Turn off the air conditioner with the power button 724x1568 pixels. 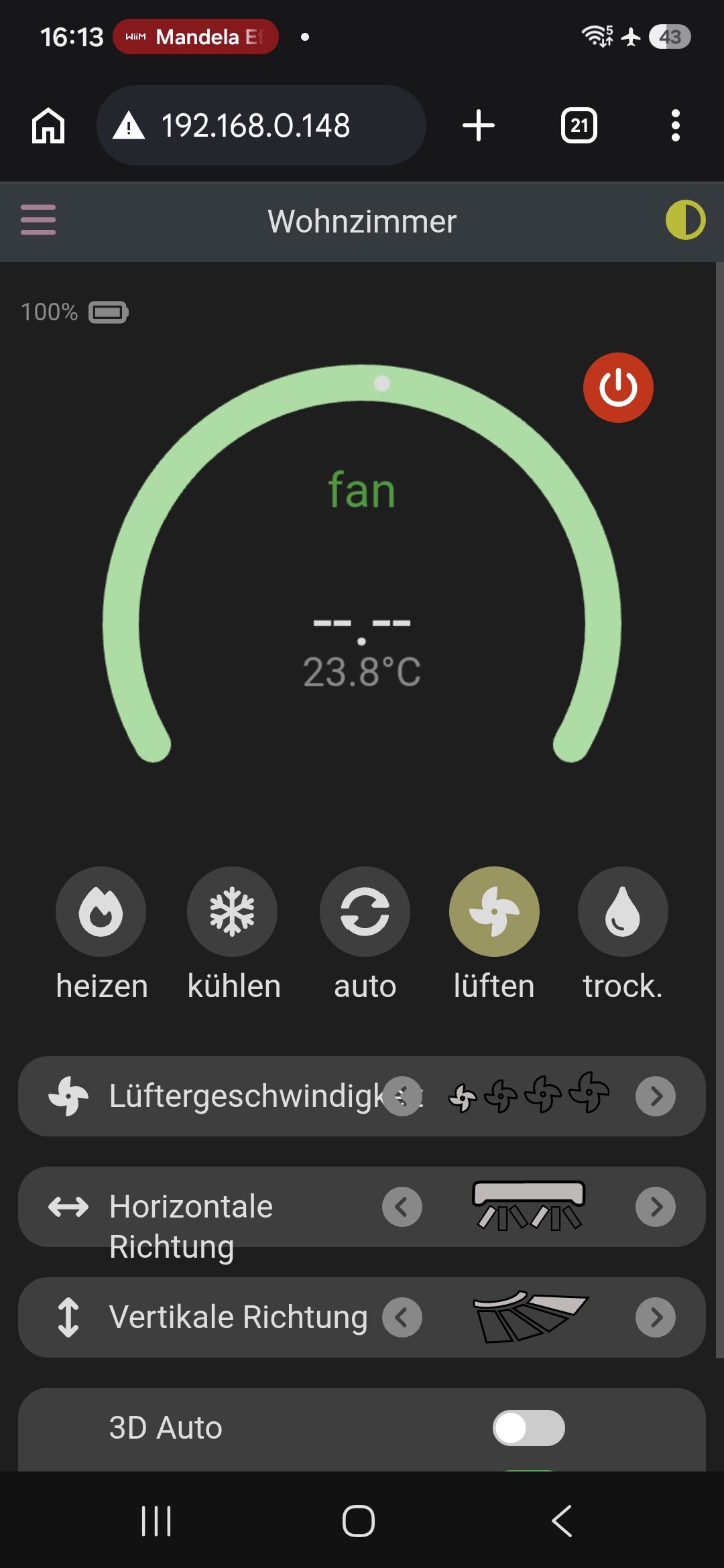618,387
